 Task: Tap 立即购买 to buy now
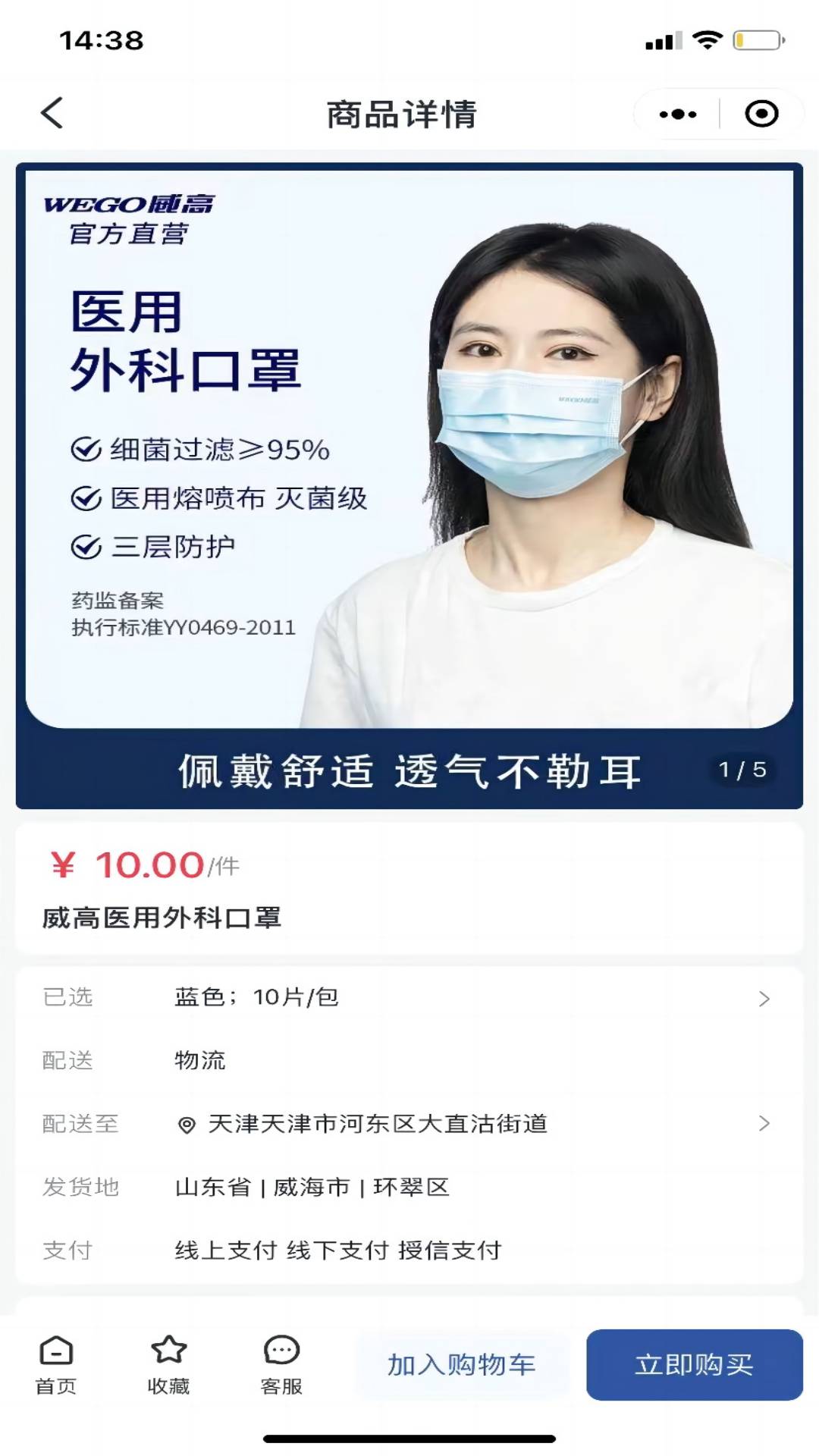(695, 1365)
